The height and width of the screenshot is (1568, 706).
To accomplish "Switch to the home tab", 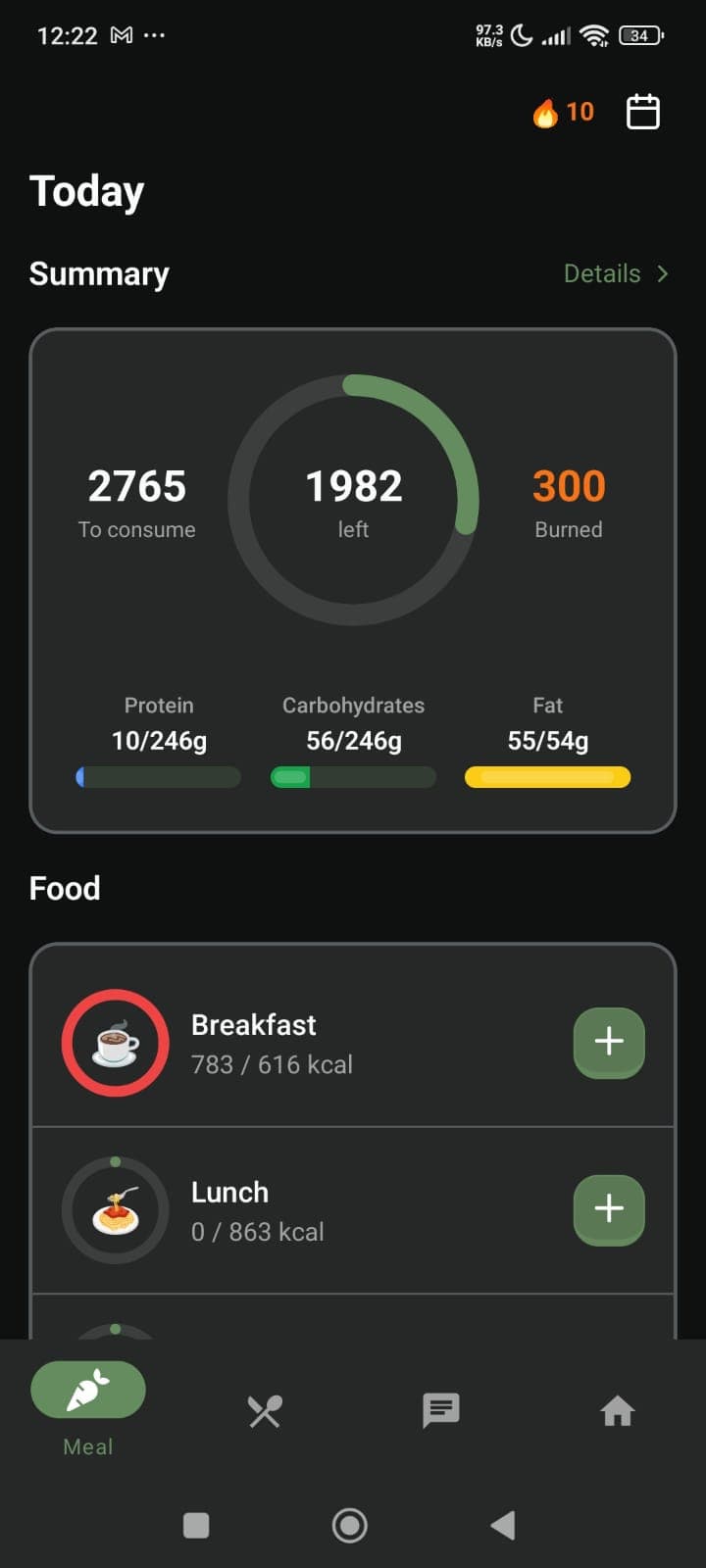I will (618, 1411).
